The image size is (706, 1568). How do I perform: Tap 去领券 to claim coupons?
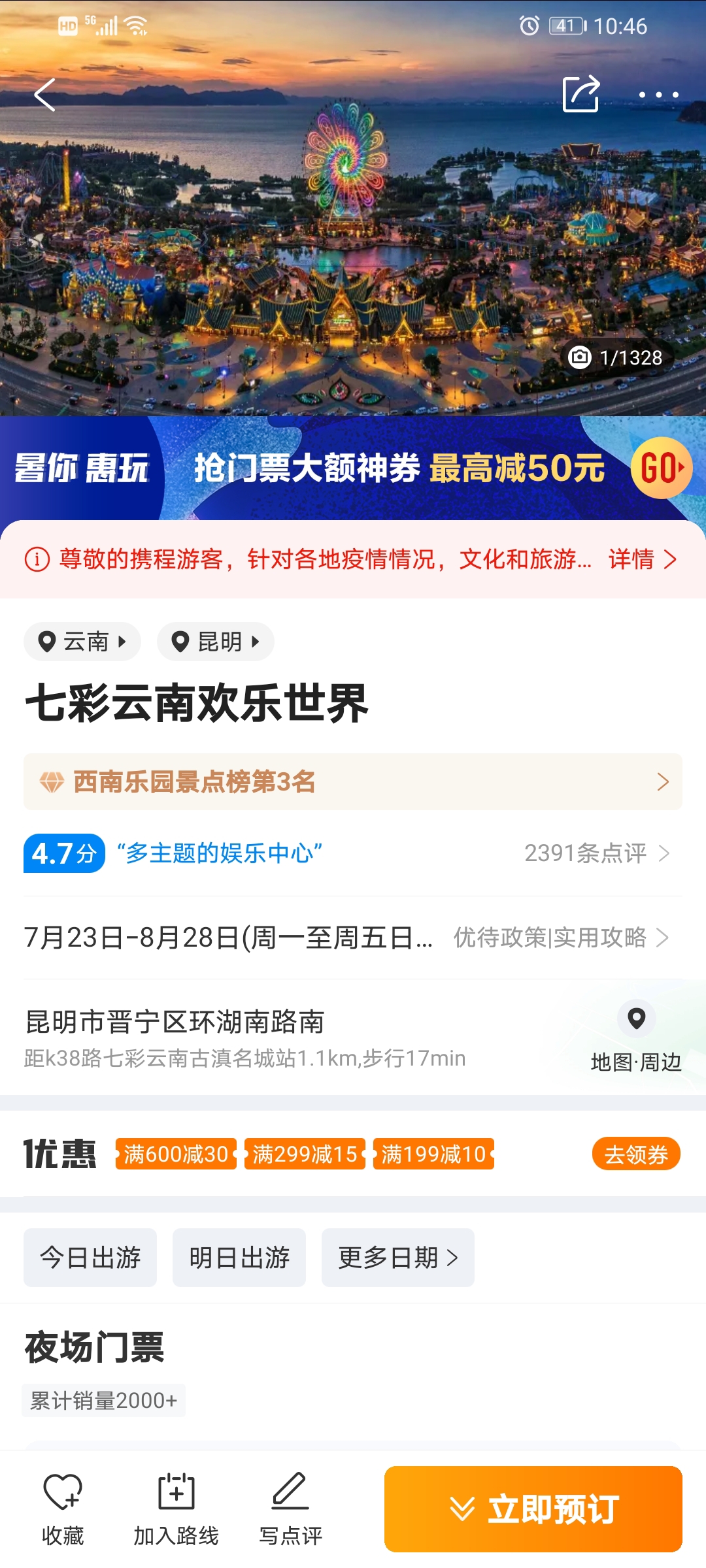tap(636, 1154)
